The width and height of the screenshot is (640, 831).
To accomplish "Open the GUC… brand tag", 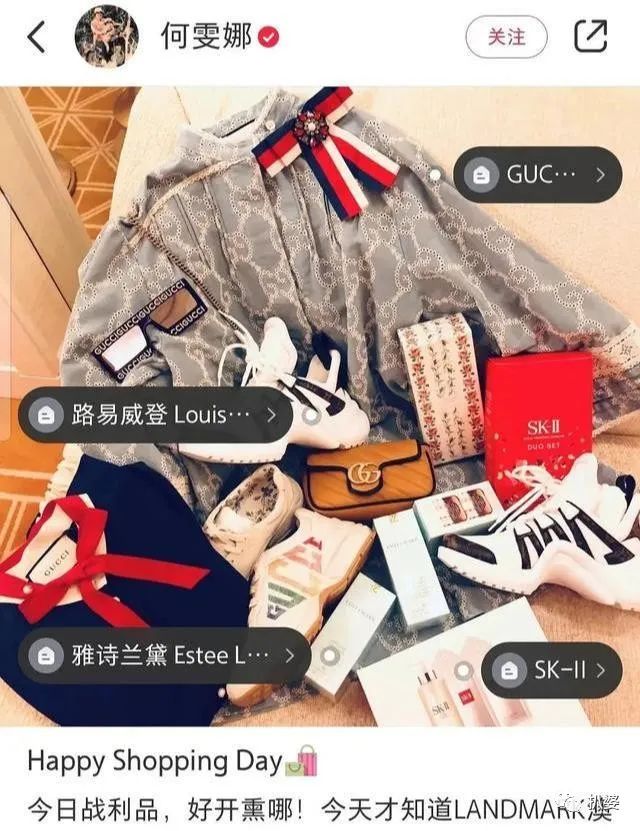I will pos(537,175).
